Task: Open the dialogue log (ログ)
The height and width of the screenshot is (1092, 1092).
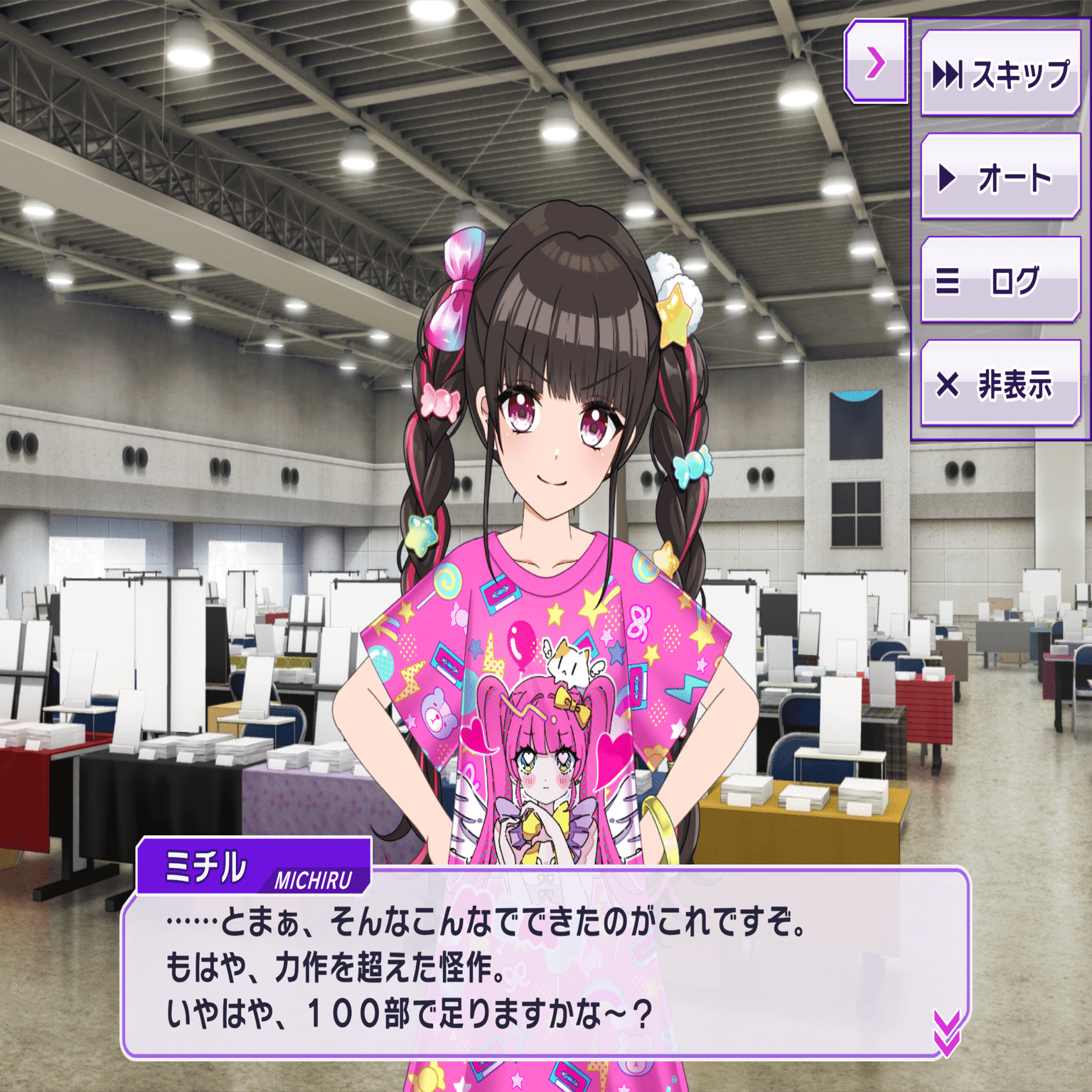Action: coord(1000,280)
